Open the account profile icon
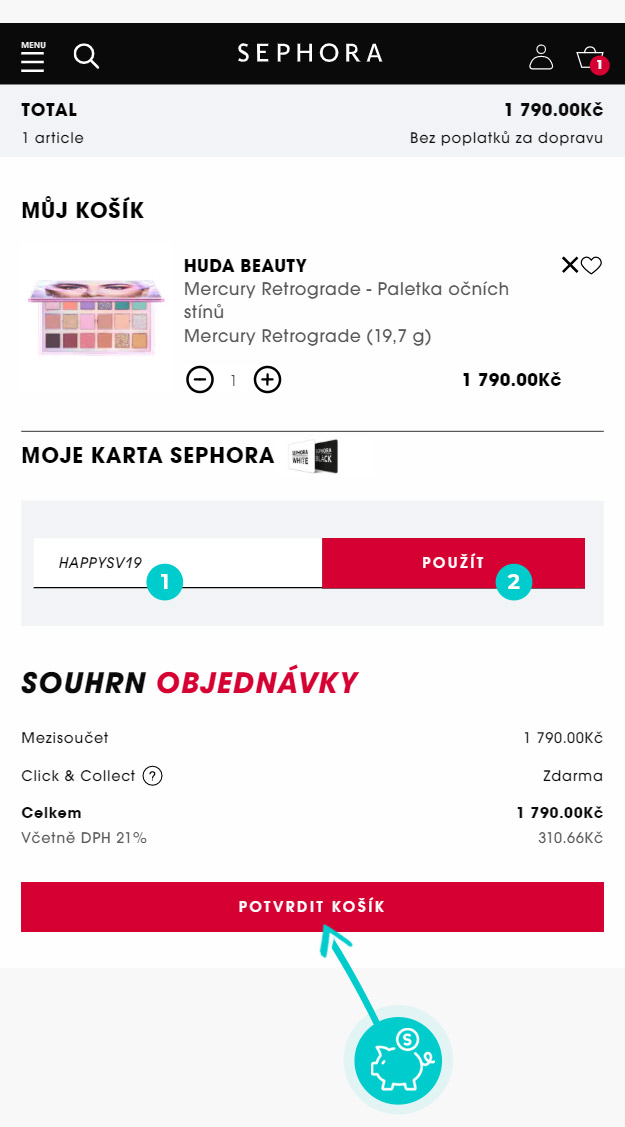This screenshot has width=625, height=1127. 541,56
